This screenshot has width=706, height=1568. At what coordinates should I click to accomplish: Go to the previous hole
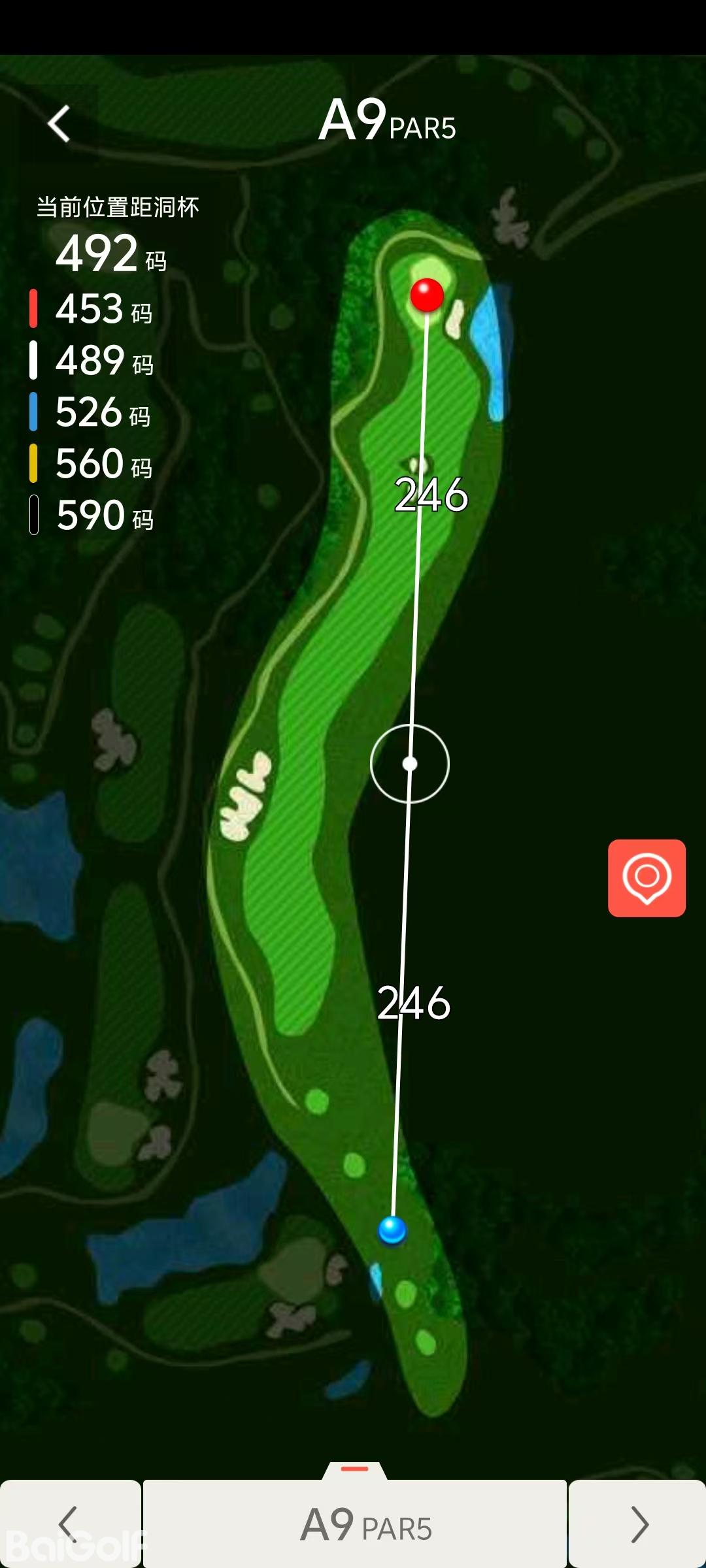(69, 1524)
